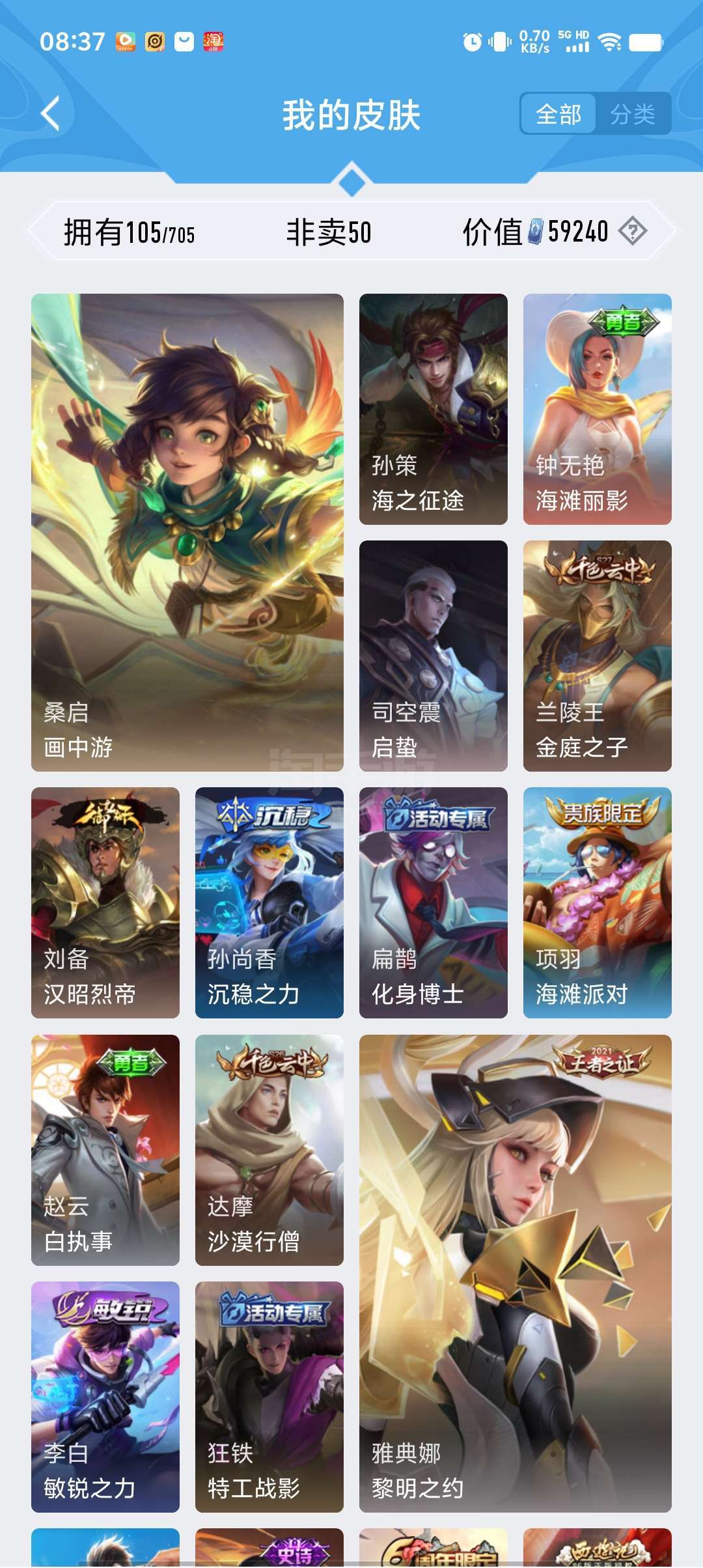Open the help icon beside value 59240
Viewport: 703px width, 1568px height.
click(632, 231)
